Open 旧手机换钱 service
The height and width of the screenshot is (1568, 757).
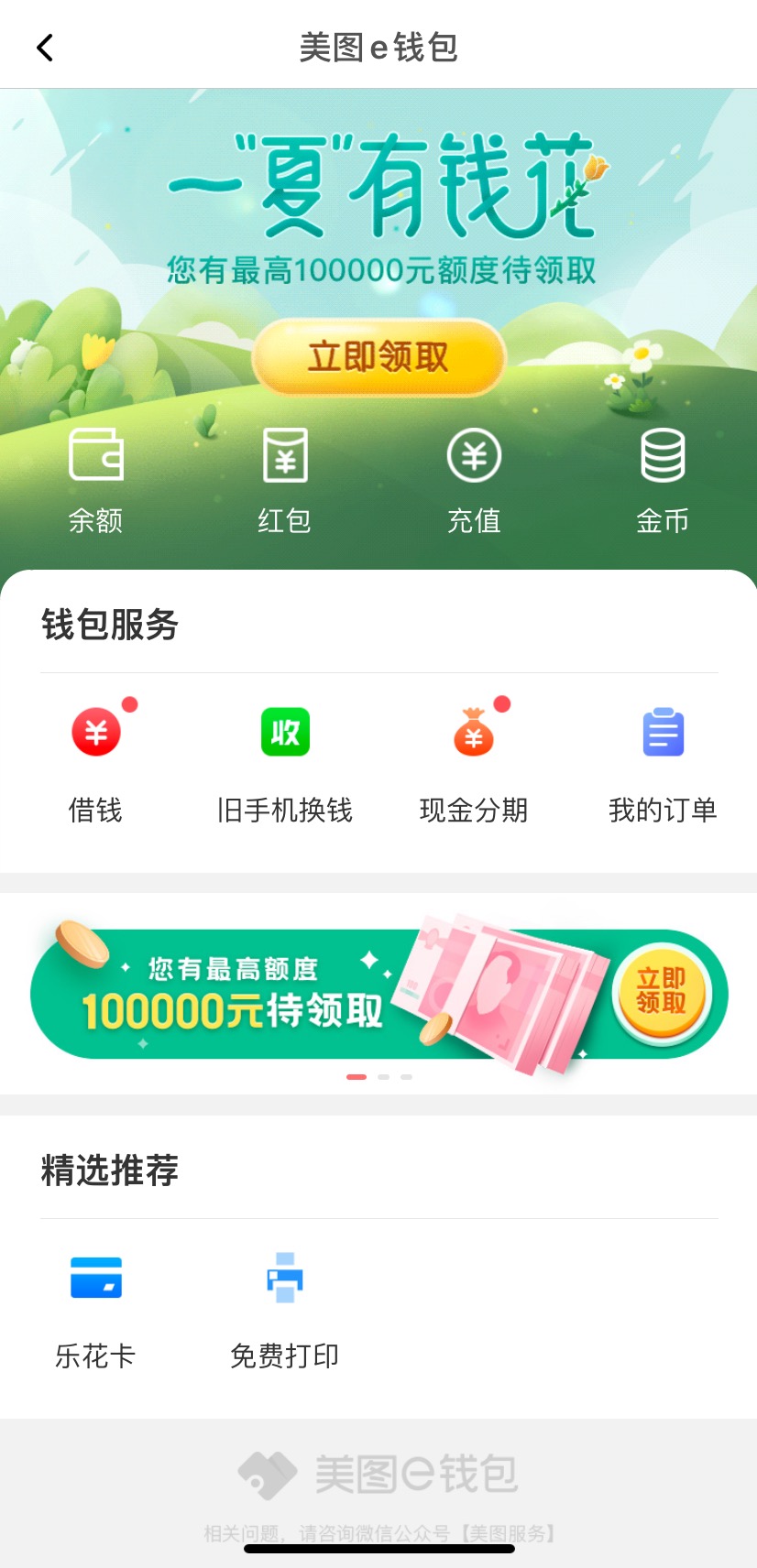(x=285, y=762)
